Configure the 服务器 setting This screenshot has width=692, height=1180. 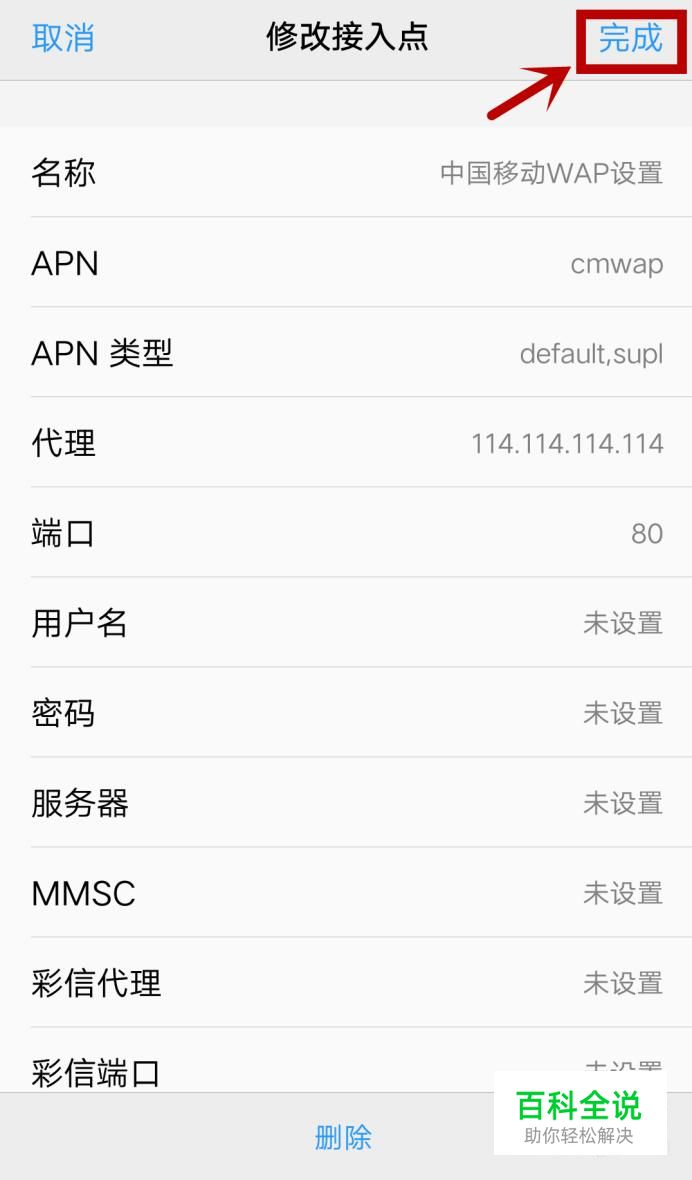pos(346,802)
